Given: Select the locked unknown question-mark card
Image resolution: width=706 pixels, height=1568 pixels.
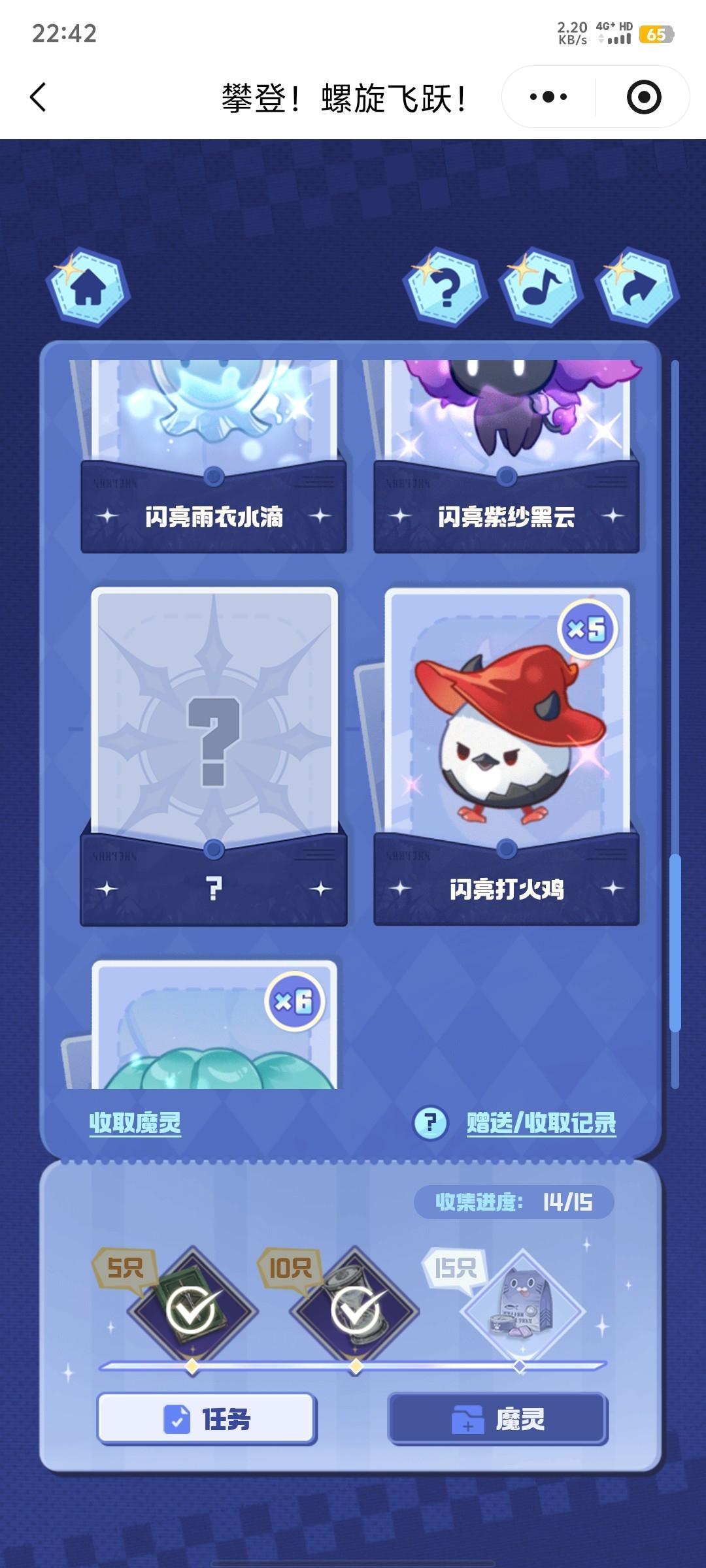Looking at the screenshot, I should [x=214, y=751].
